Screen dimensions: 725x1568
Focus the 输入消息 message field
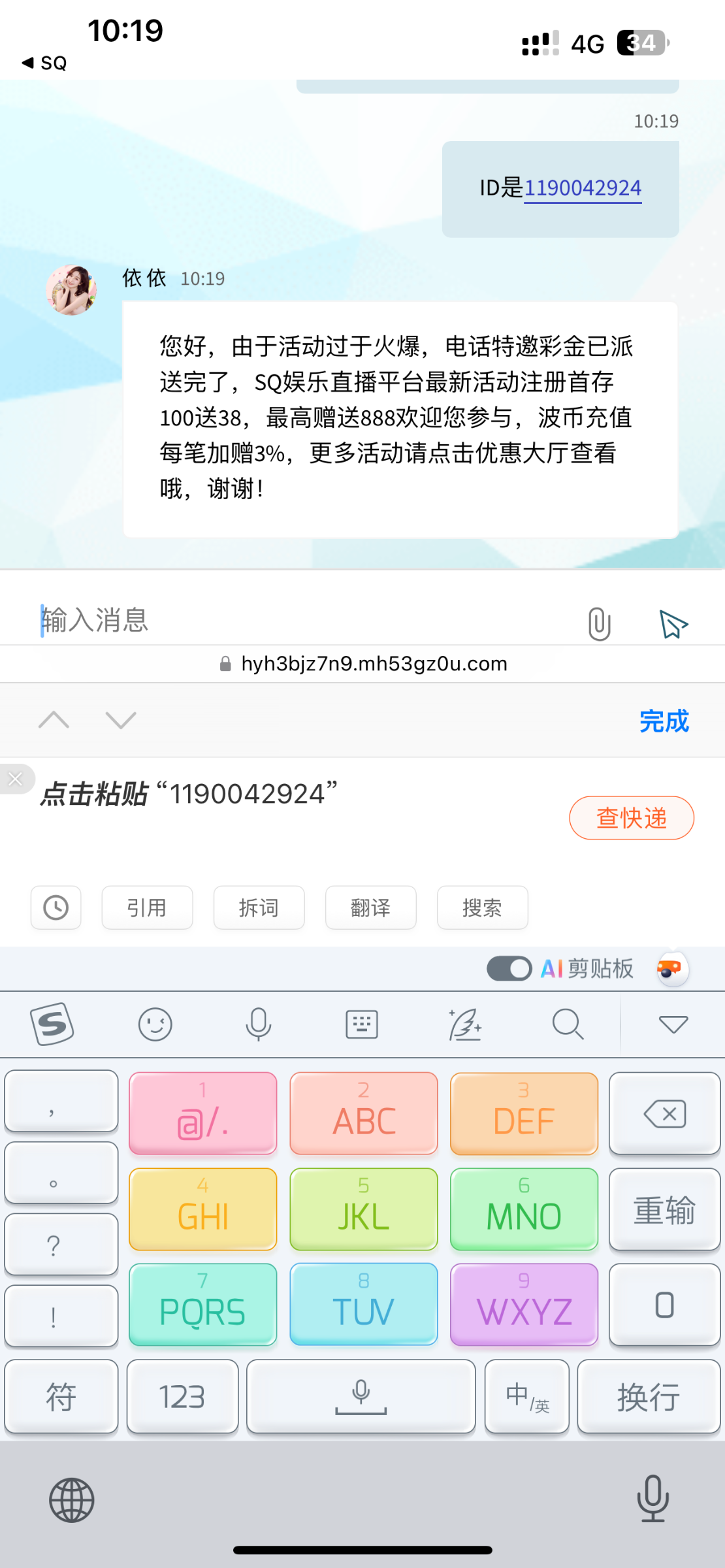294,619
